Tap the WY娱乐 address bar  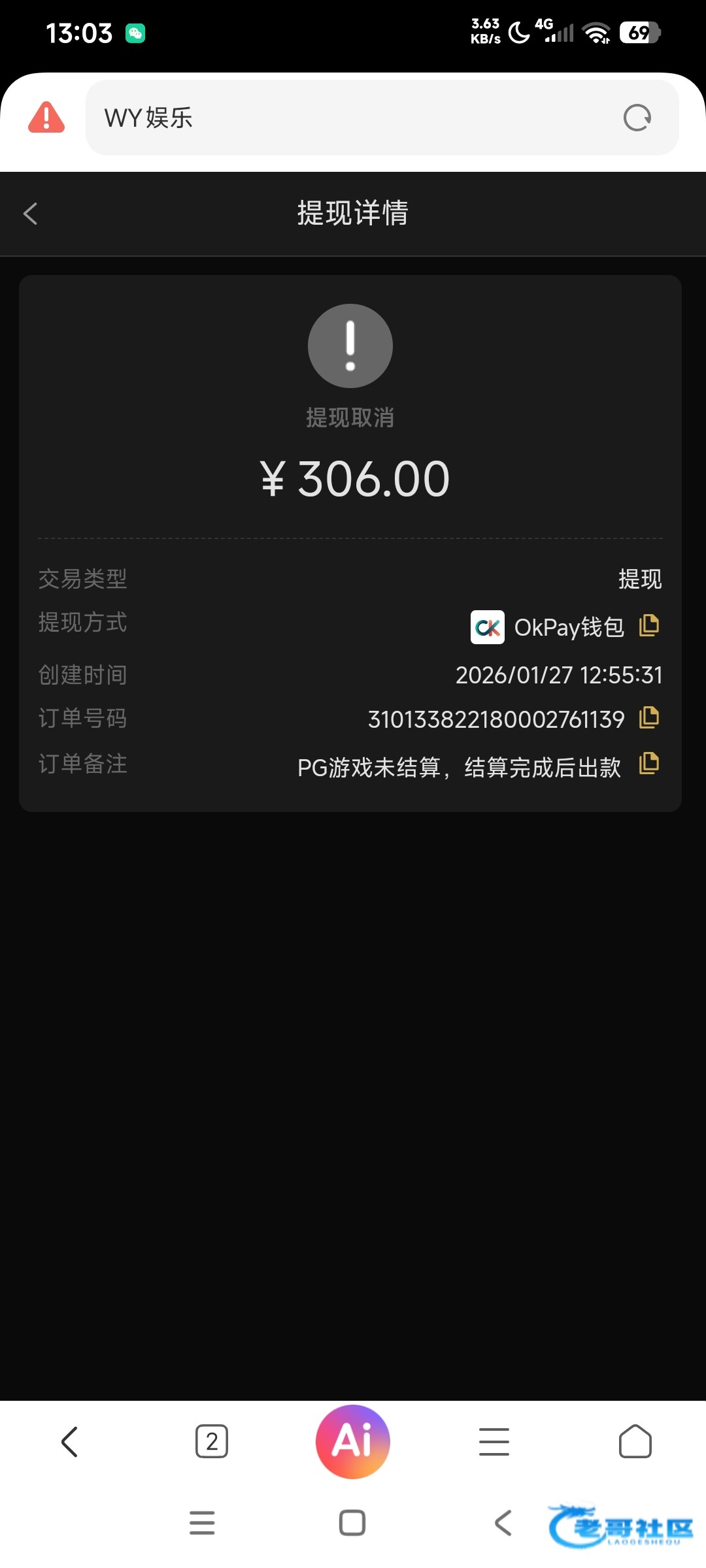point(353,118)
